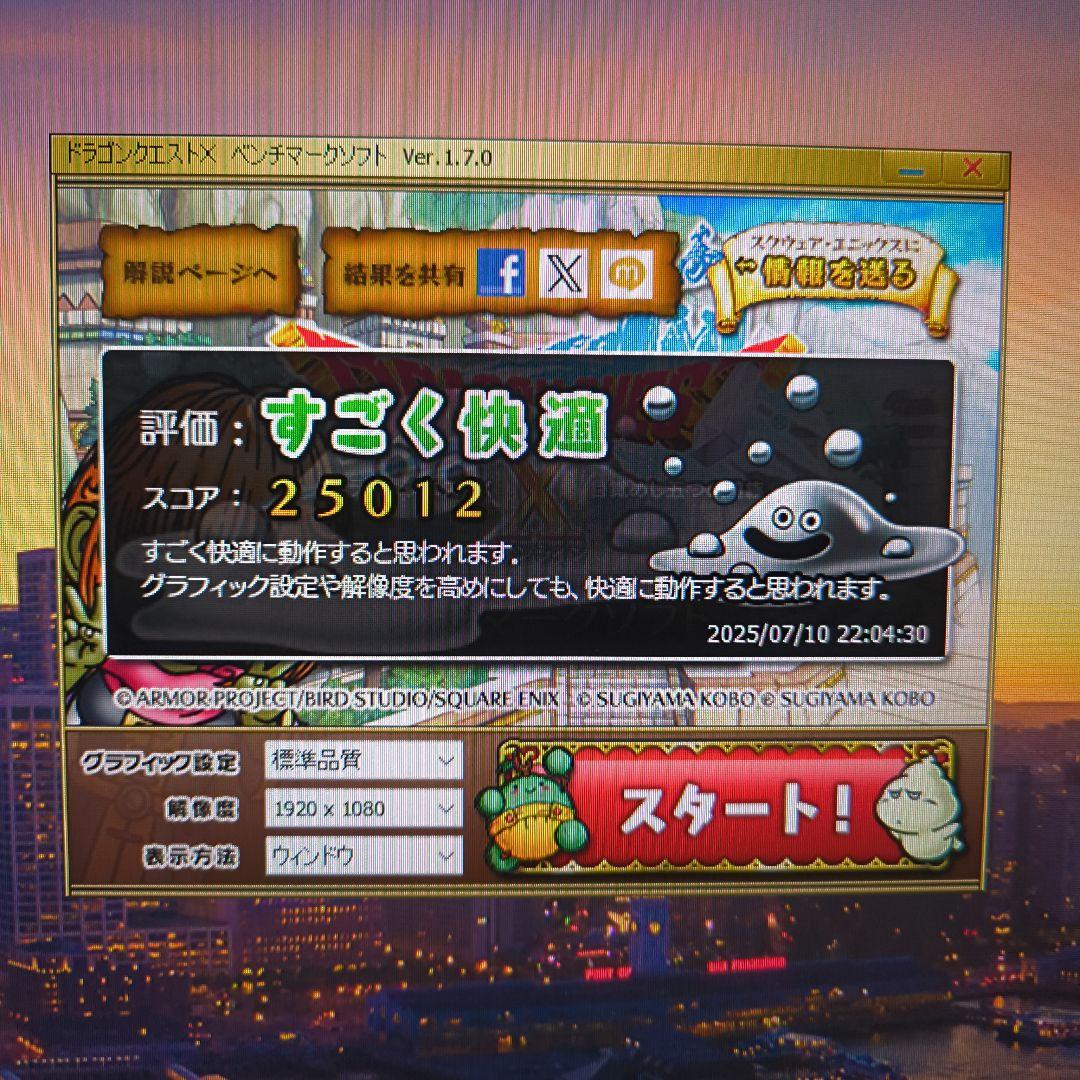Close the benchmark window

(972, 168)
